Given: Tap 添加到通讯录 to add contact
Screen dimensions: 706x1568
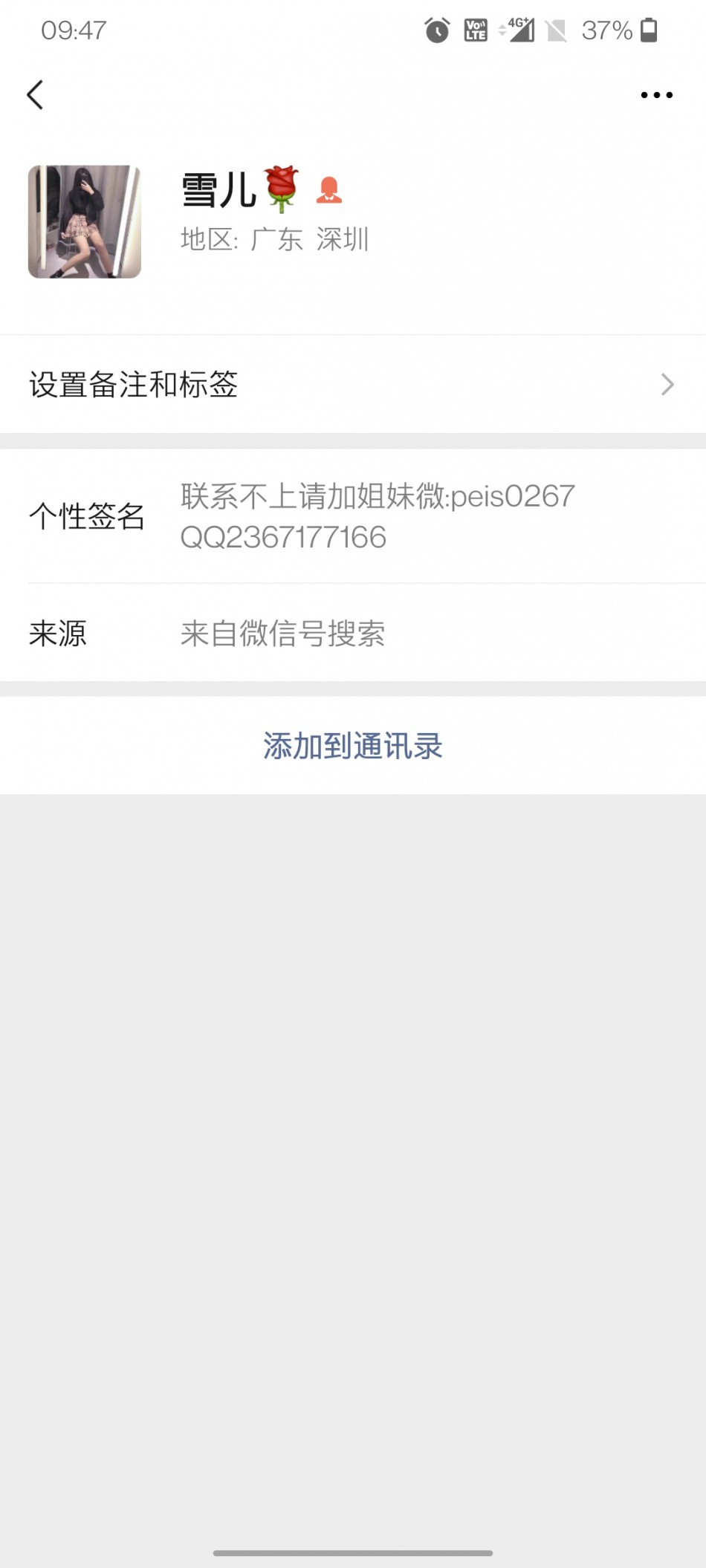Looking at the screenshot, I should tap(353, 746).
